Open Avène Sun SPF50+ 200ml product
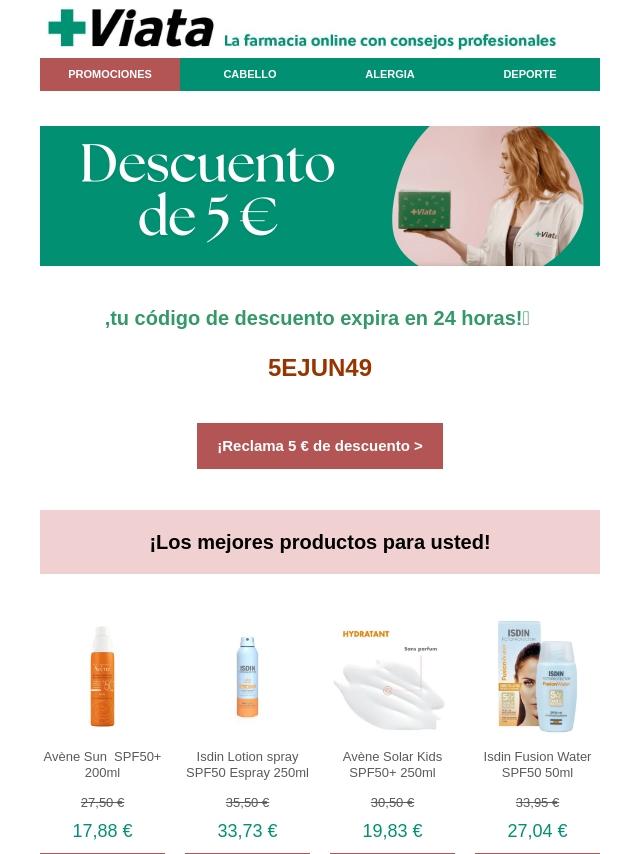640x854 pixels. (102, 764)
